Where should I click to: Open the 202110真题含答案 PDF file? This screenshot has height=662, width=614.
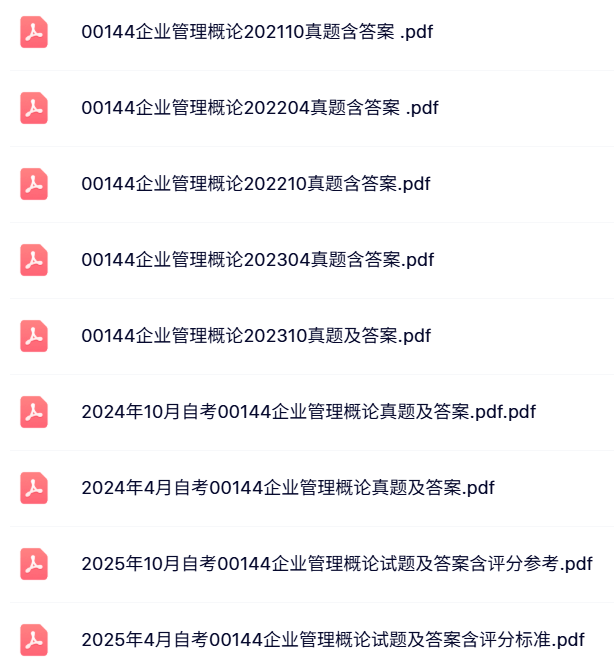257,32
